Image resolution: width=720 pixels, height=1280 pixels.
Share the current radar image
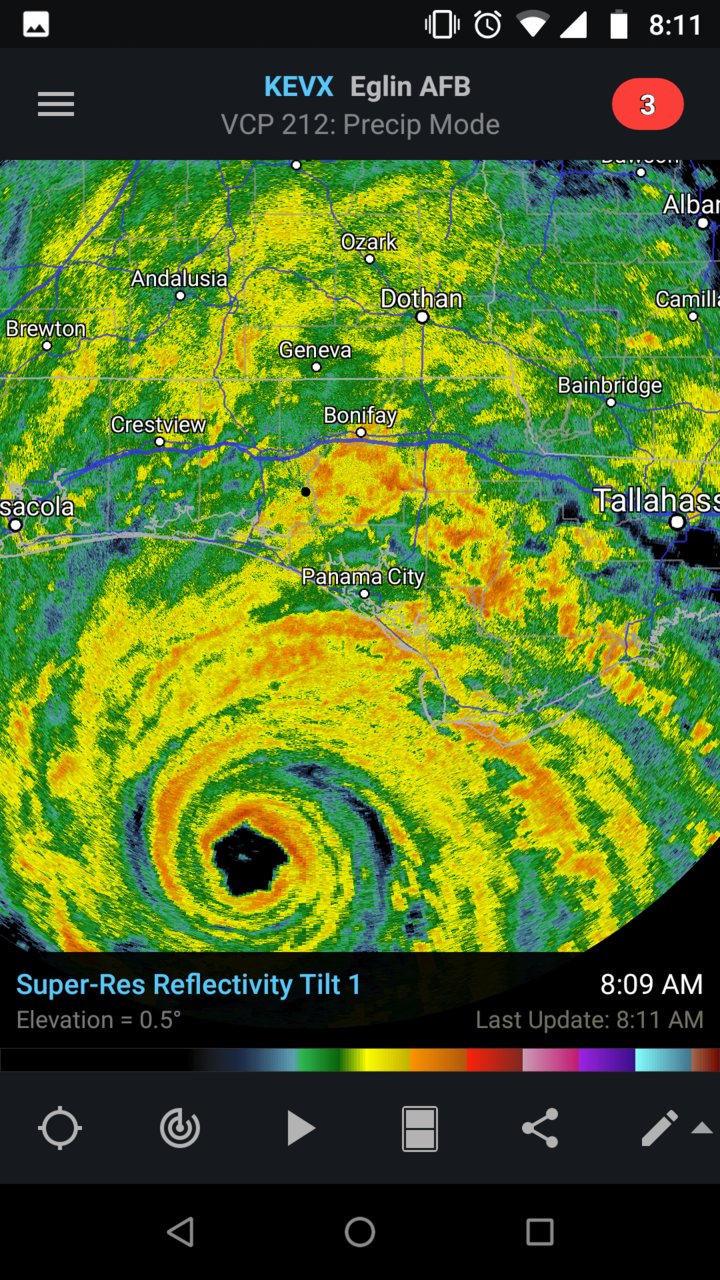(540, 1129)
